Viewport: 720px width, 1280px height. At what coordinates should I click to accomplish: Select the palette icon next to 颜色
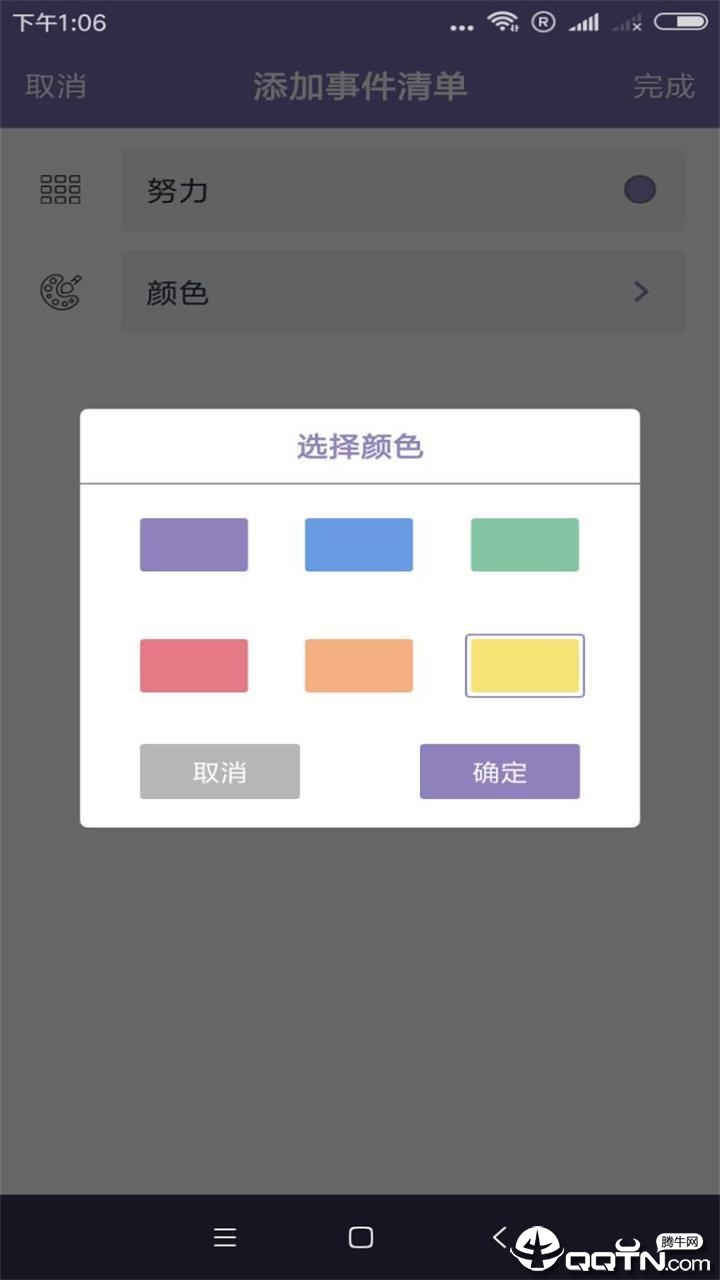pyautogui.click(x=59, y=291)
